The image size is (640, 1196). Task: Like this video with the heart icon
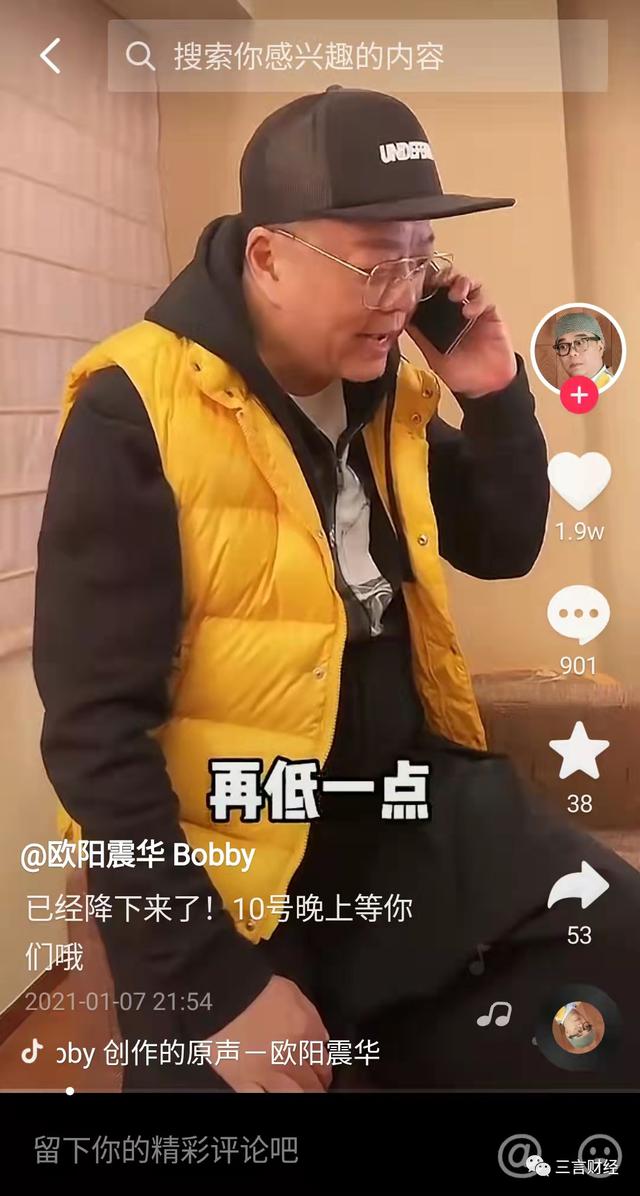(579, 481)
